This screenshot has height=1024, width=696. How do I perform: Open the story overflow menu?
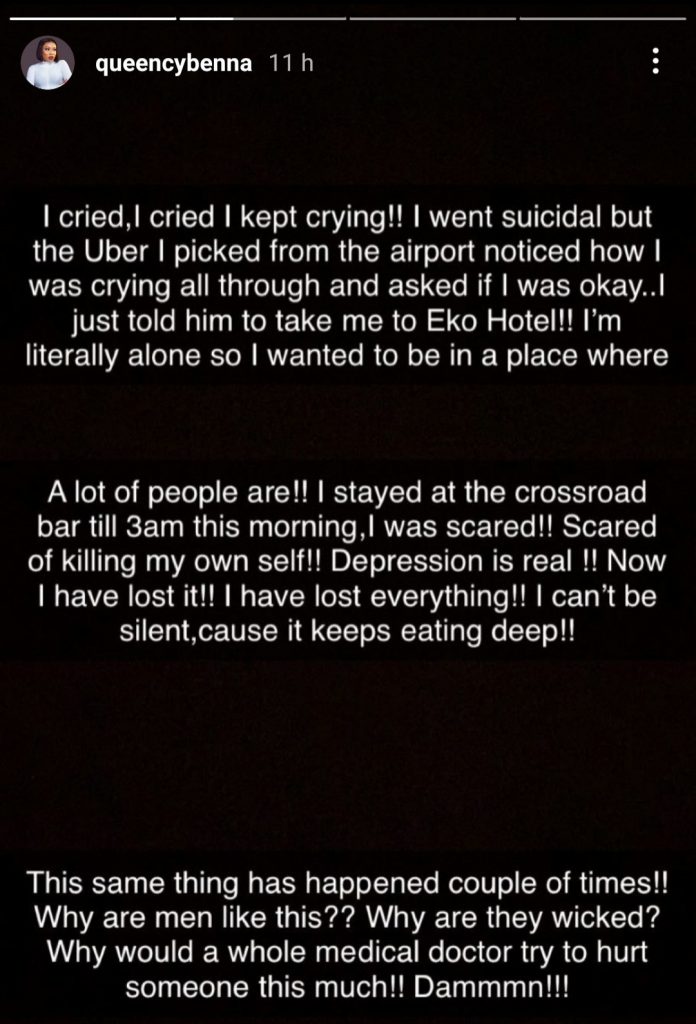click(655, 63)
